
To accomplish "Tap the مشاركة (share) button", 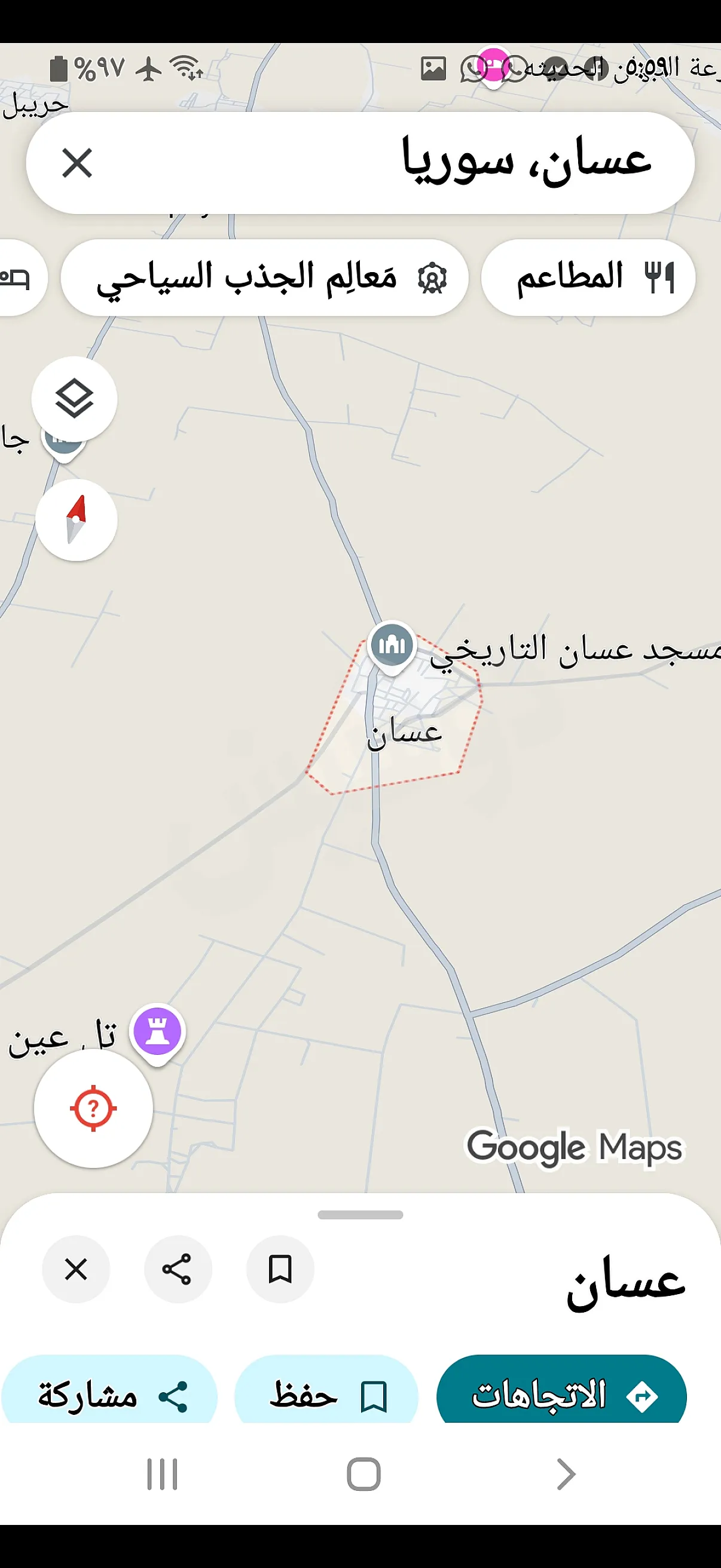I will click(x=109, y=1394).
